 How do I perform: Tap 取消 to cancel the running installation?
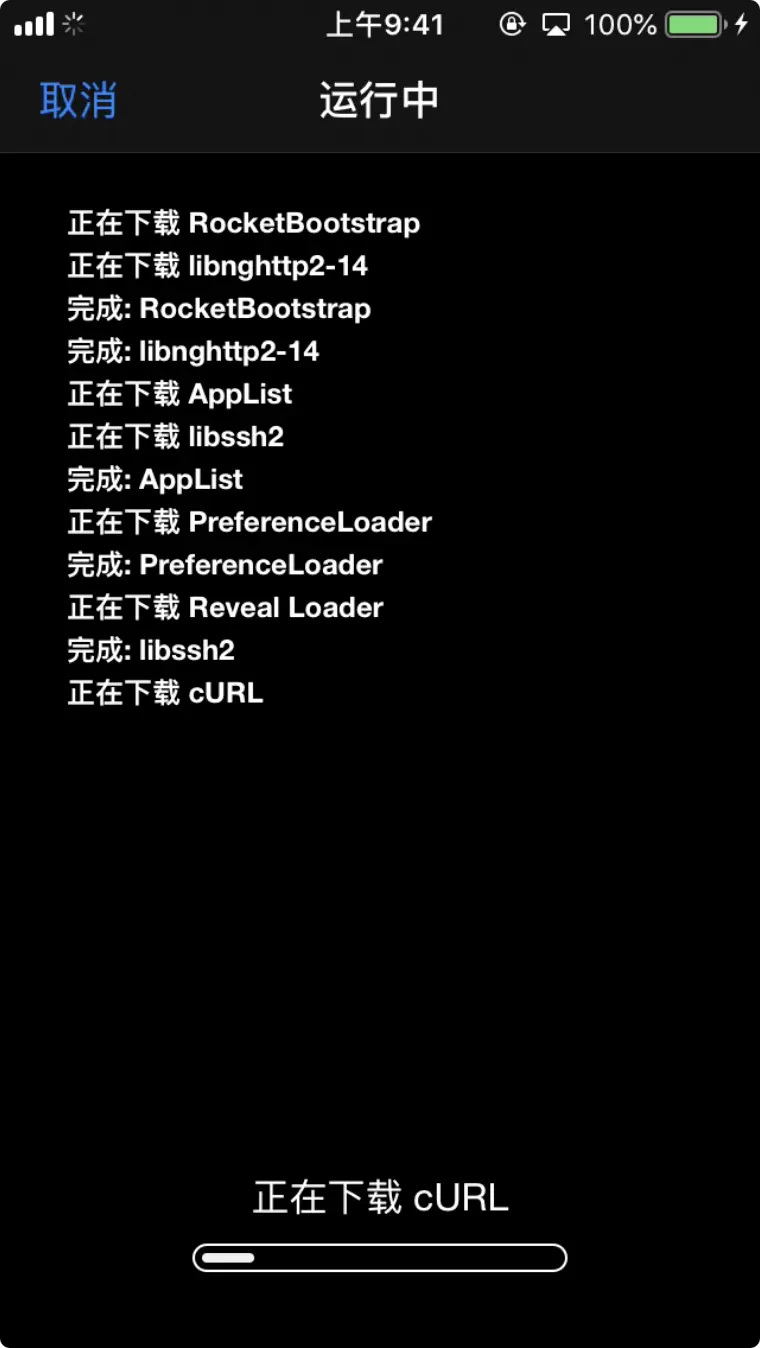coord(78,101)
